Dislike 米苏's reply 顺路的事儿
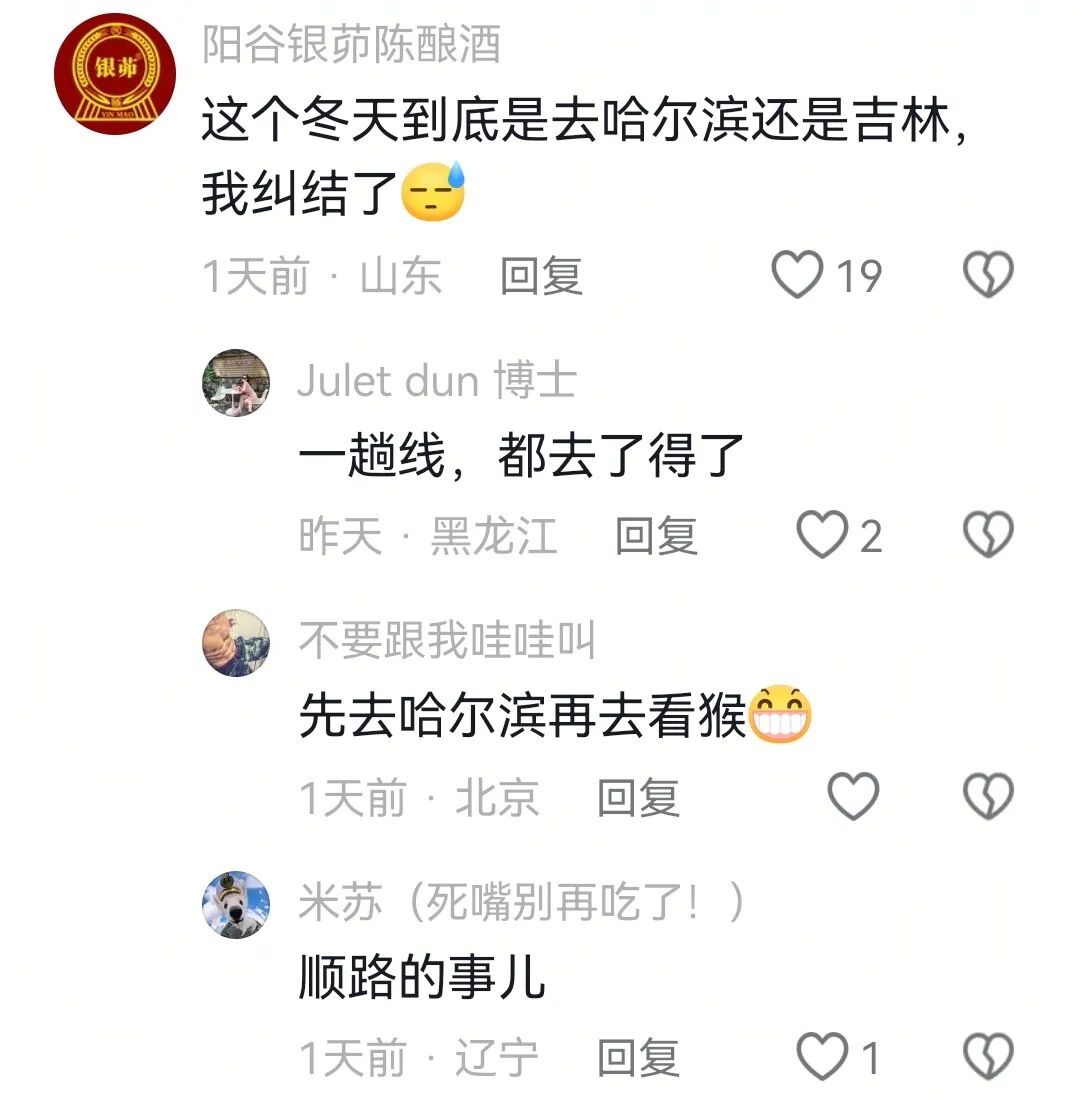This screenshot has width=1080, height=1095. 988,1057
